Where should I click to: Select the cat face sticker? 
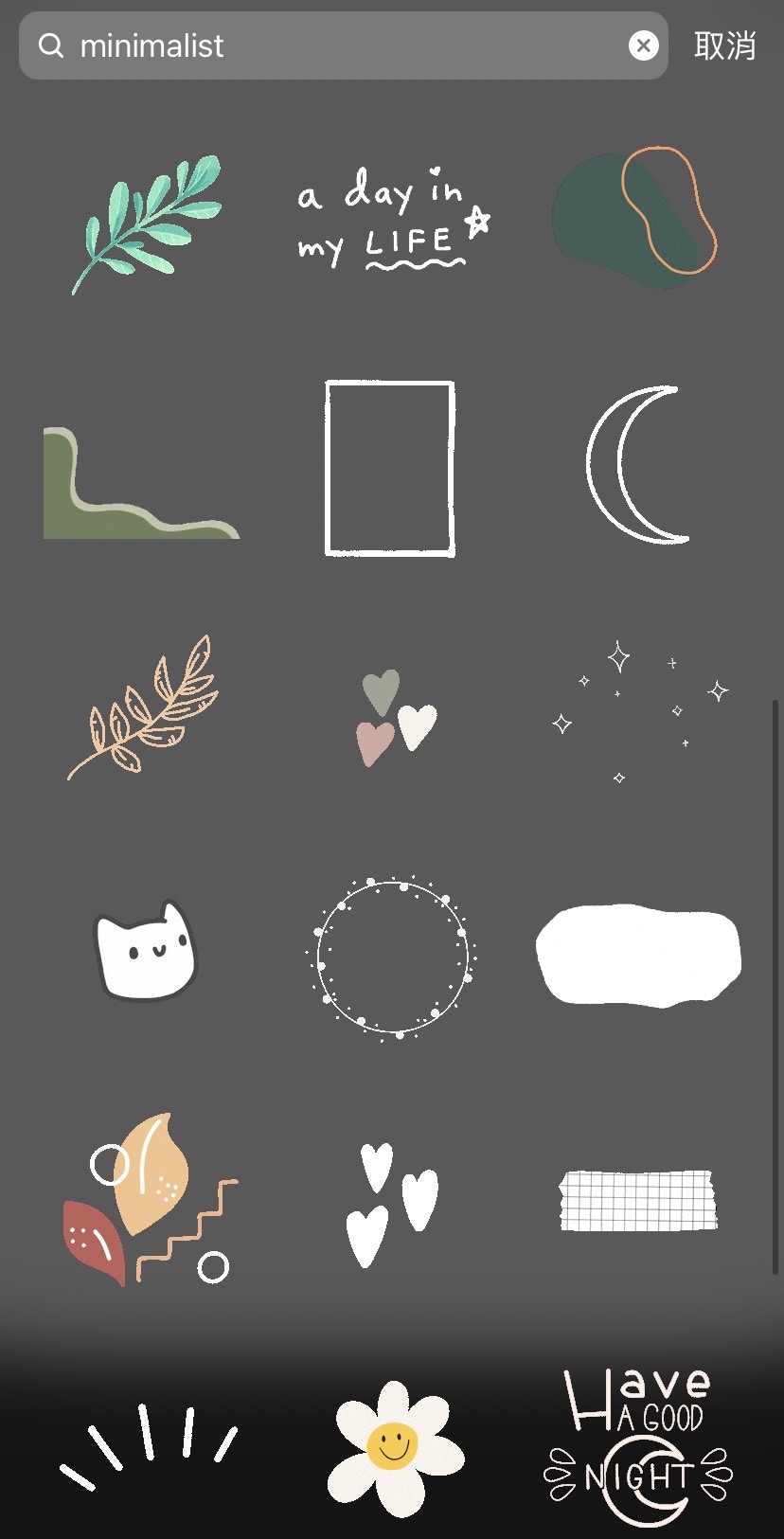[146, 952]
